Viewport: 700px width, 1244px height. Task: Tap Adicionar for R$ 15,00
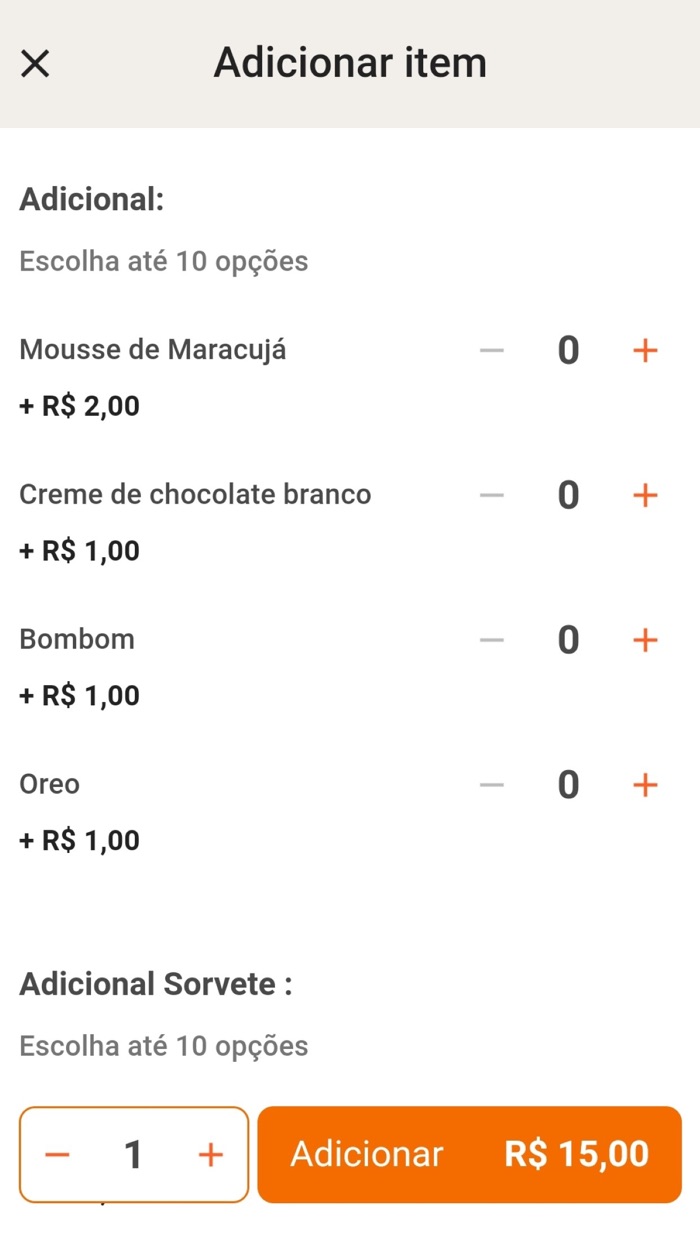469,1154
